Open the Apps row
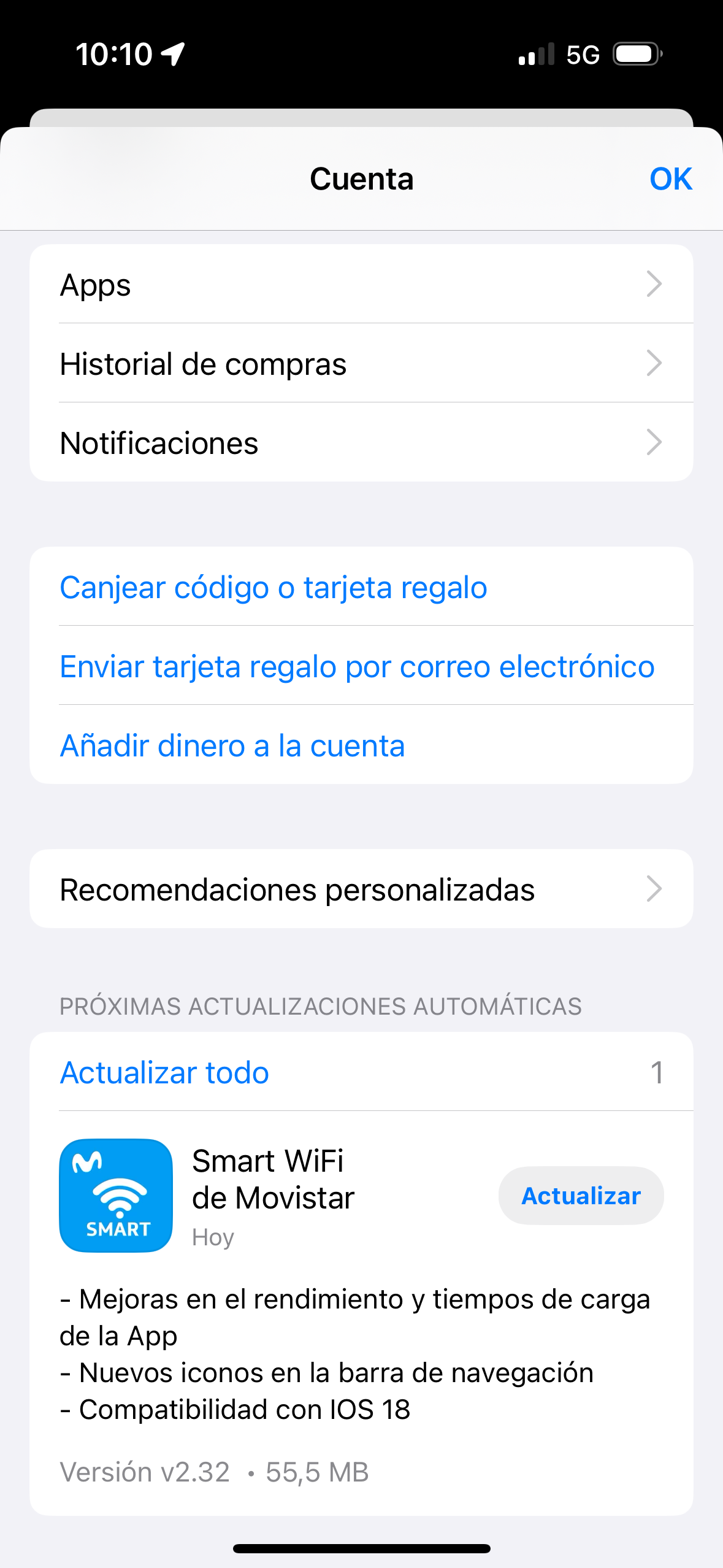The height and width of the screenshot is (1568, 723). [361, 285]
